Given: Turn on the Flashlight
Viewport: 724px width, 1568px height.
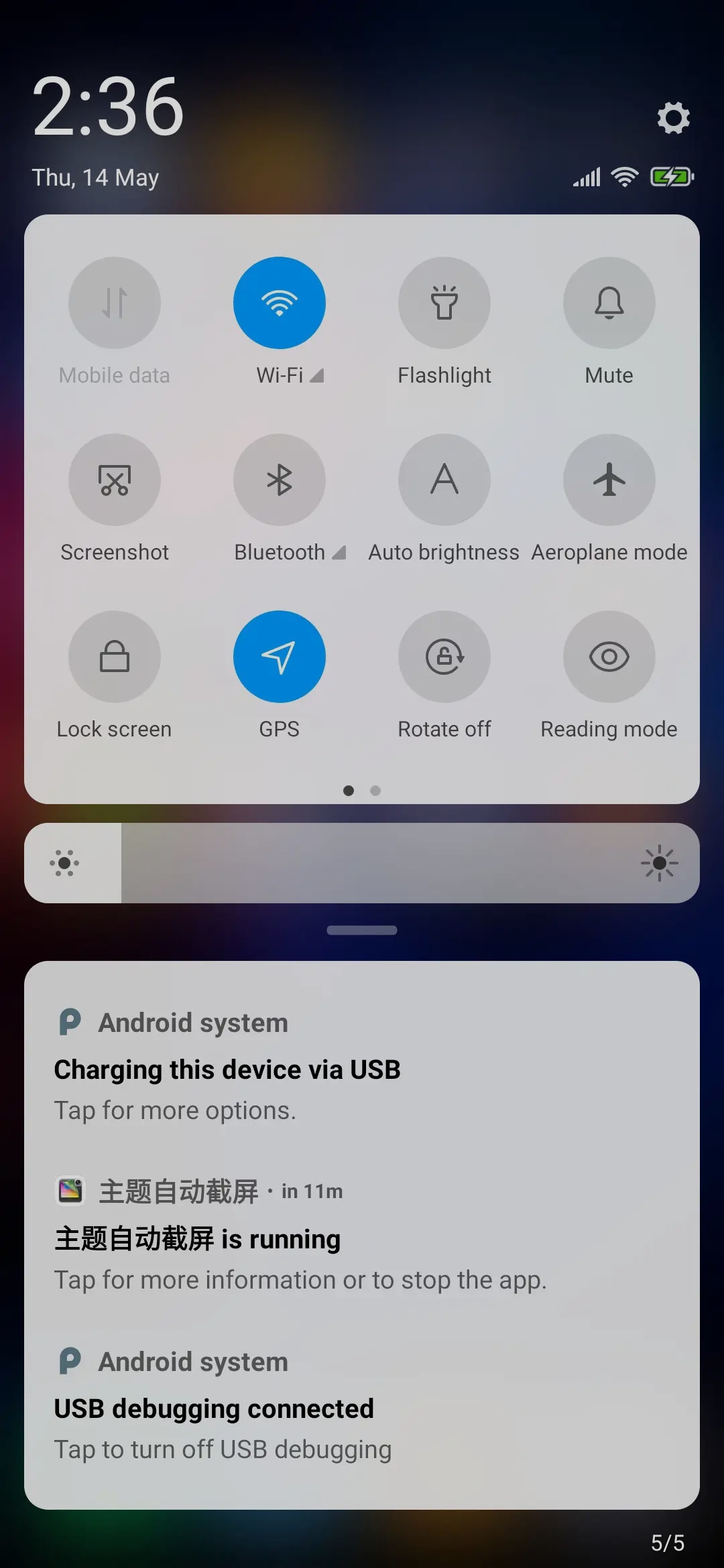Looking at the screenshot, I should point(444,303).
